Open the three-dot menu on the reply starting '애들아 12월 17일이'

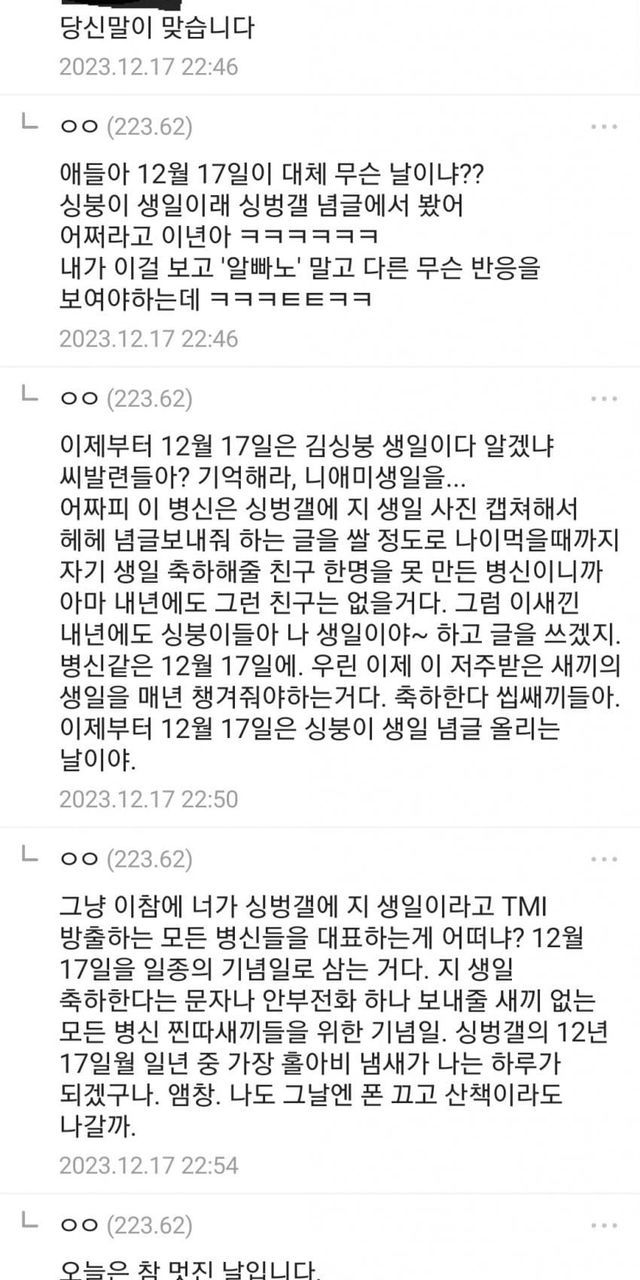(604, 128)
